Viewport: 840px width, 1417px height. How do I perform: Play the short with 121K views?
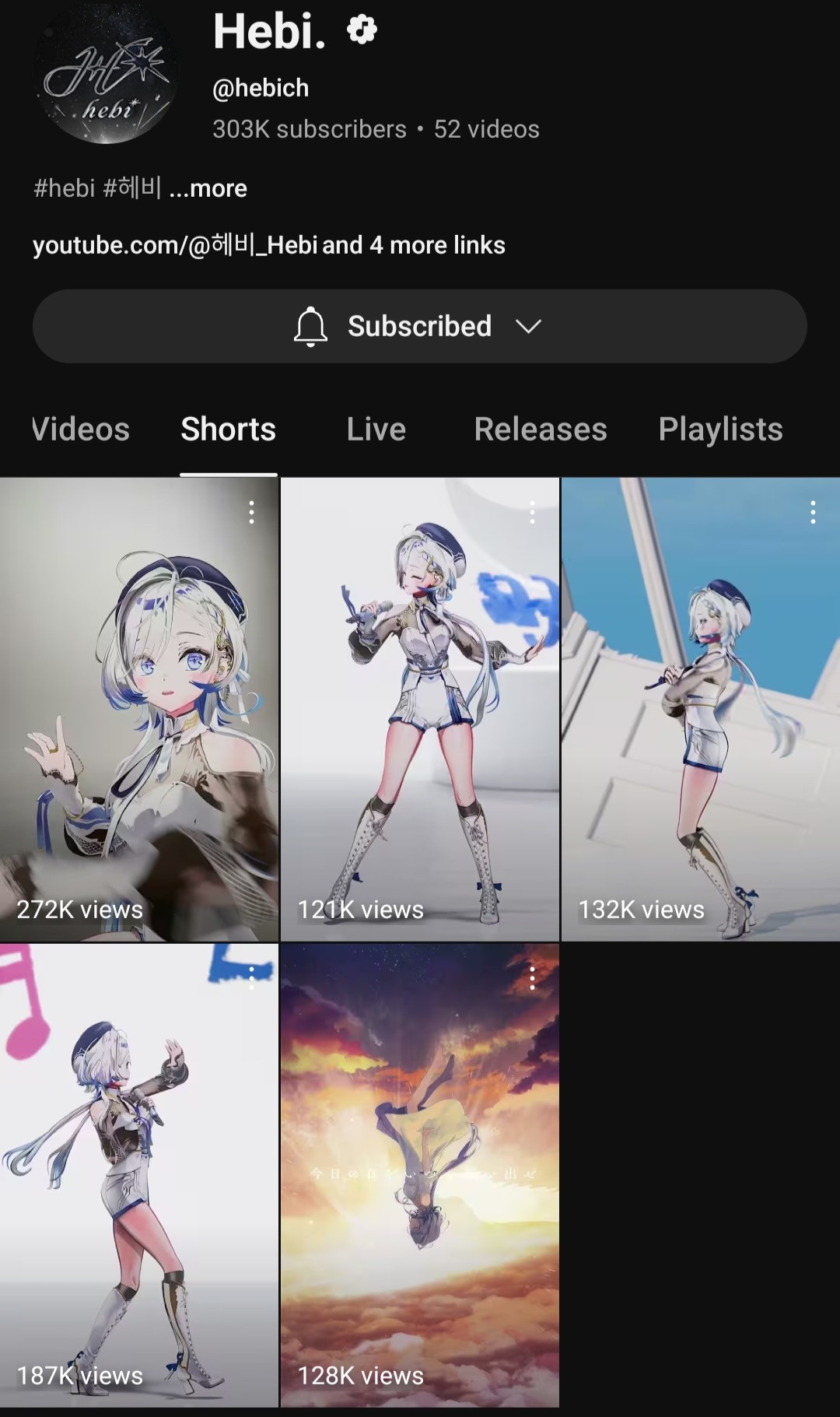420,710
